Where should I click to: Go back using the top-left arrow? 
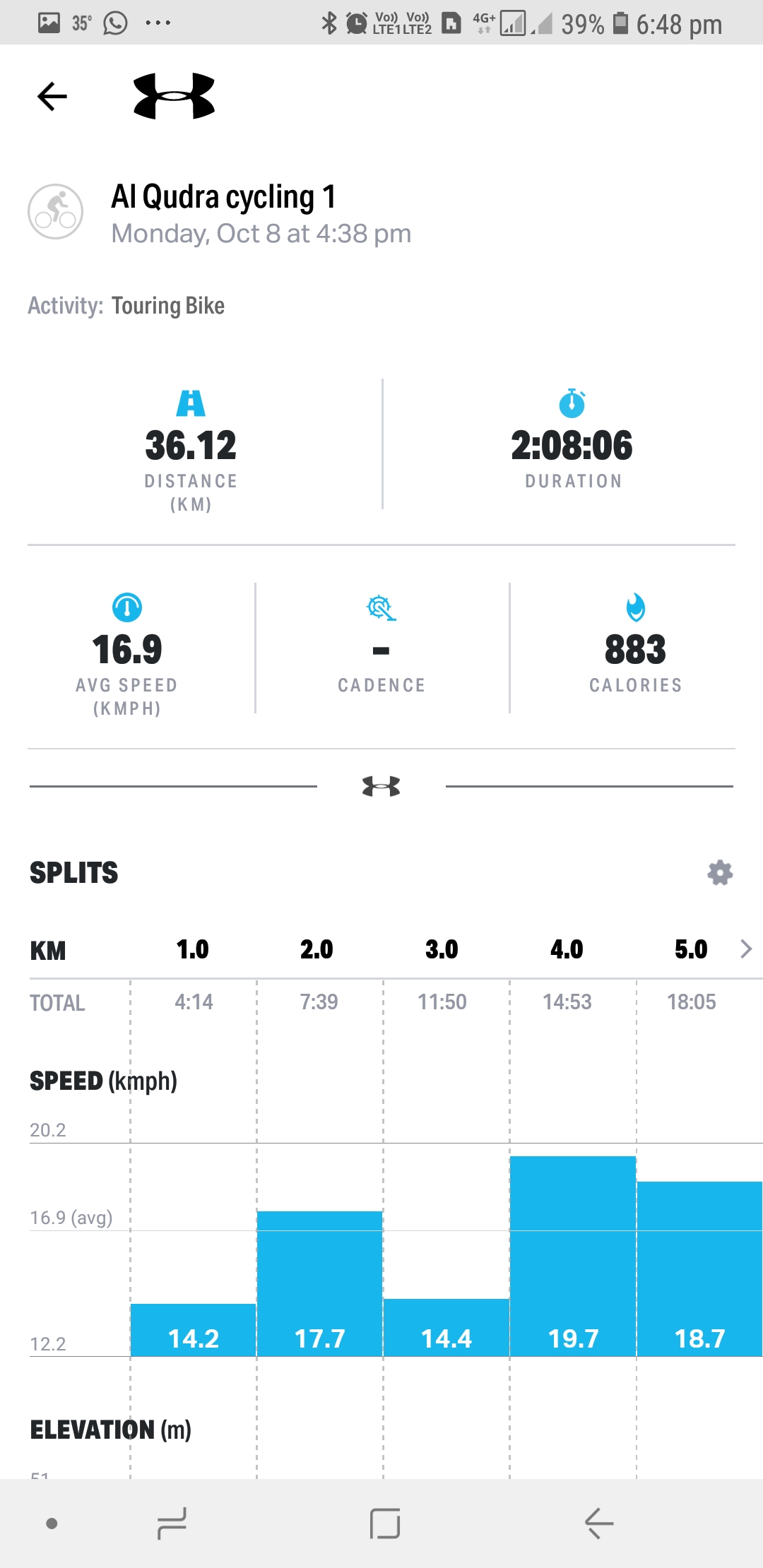(52, 97)
